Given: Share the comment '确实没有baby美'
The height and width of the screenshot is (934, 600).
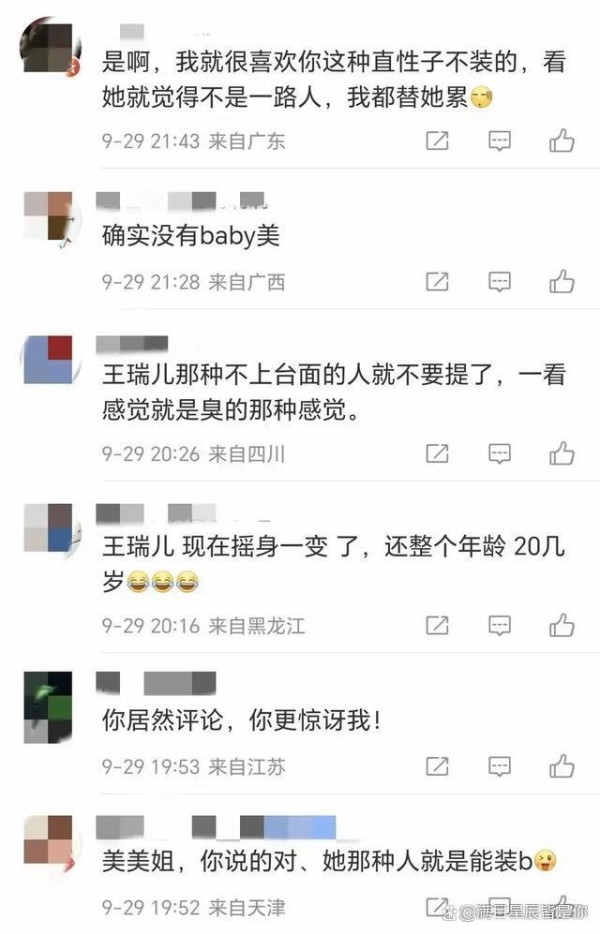Looking at the screenshot, I should point(437,282).
